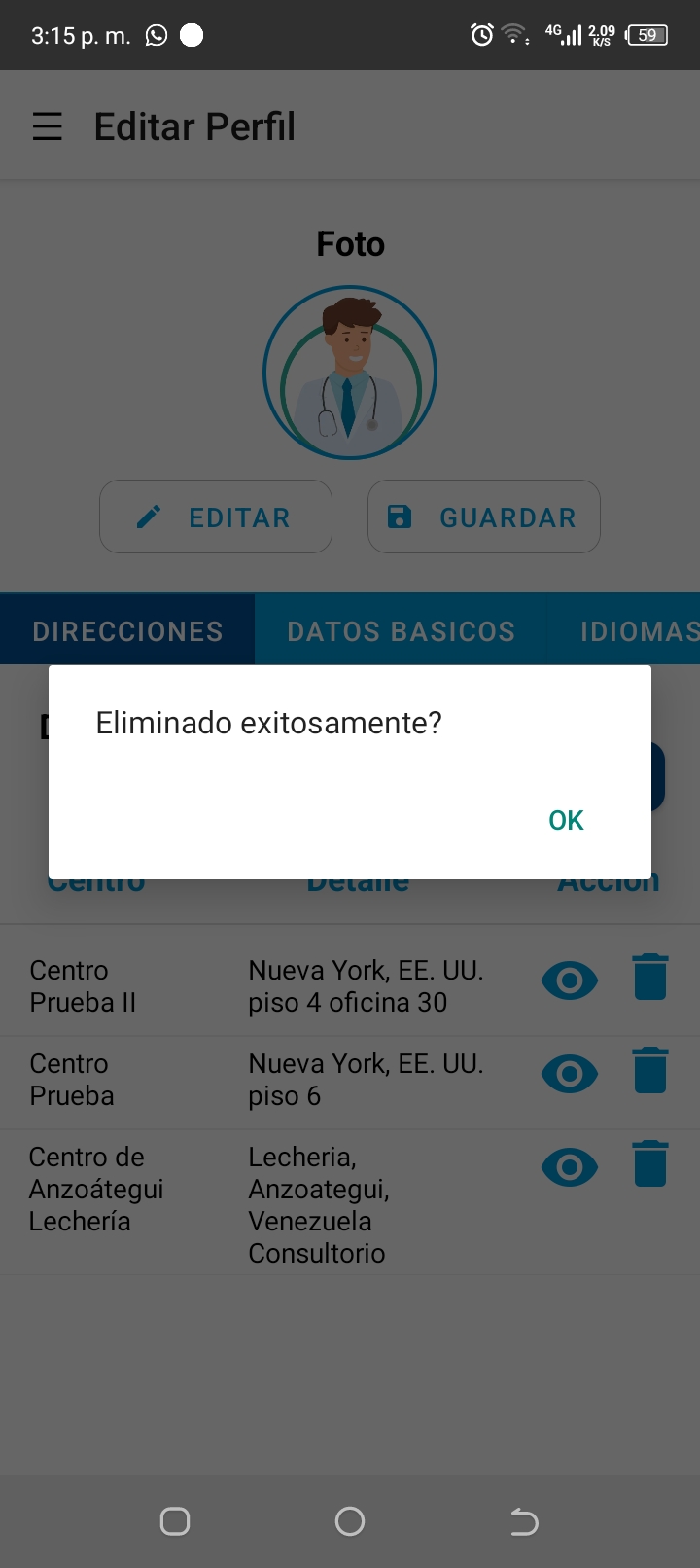Switch to the DATOS BASICOS tab
Image resolution: width=700 pixels, height=1568 pixels.
[x=401, y=631]
